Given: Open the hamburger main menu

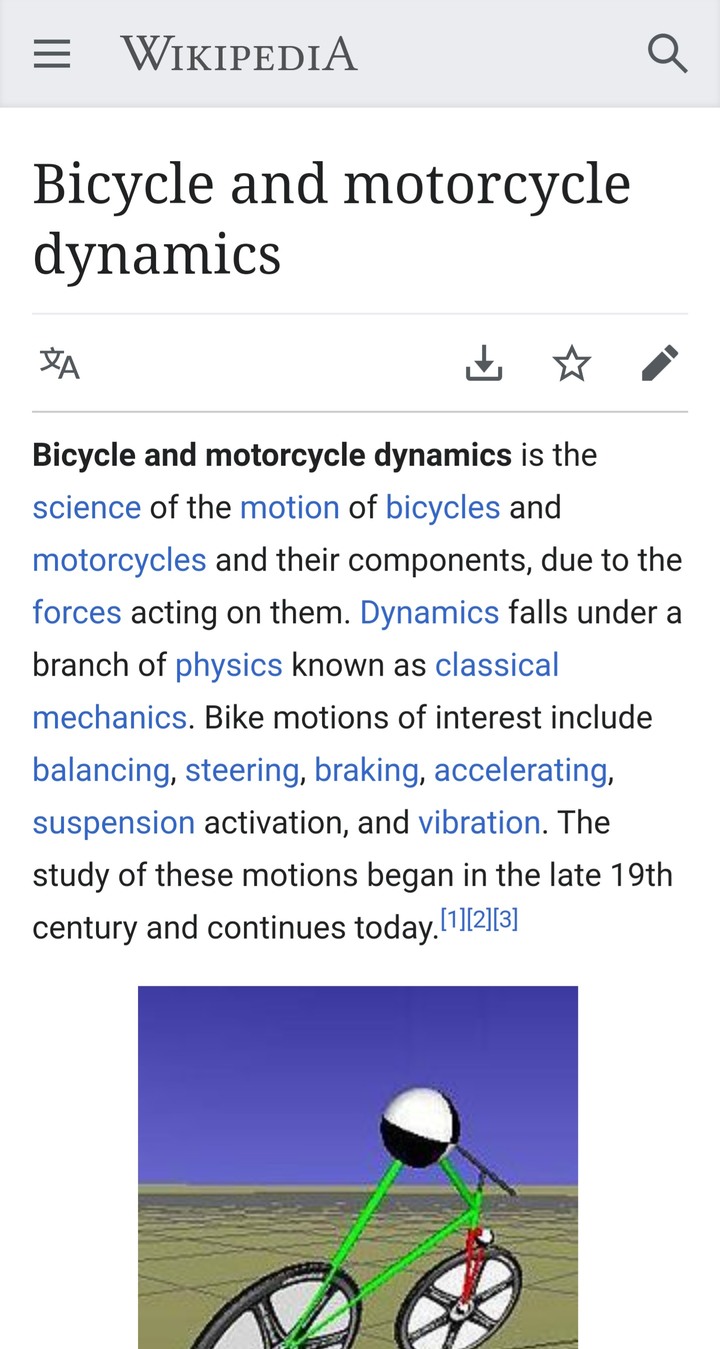Looking at the screenshot, I should point(52,53).
